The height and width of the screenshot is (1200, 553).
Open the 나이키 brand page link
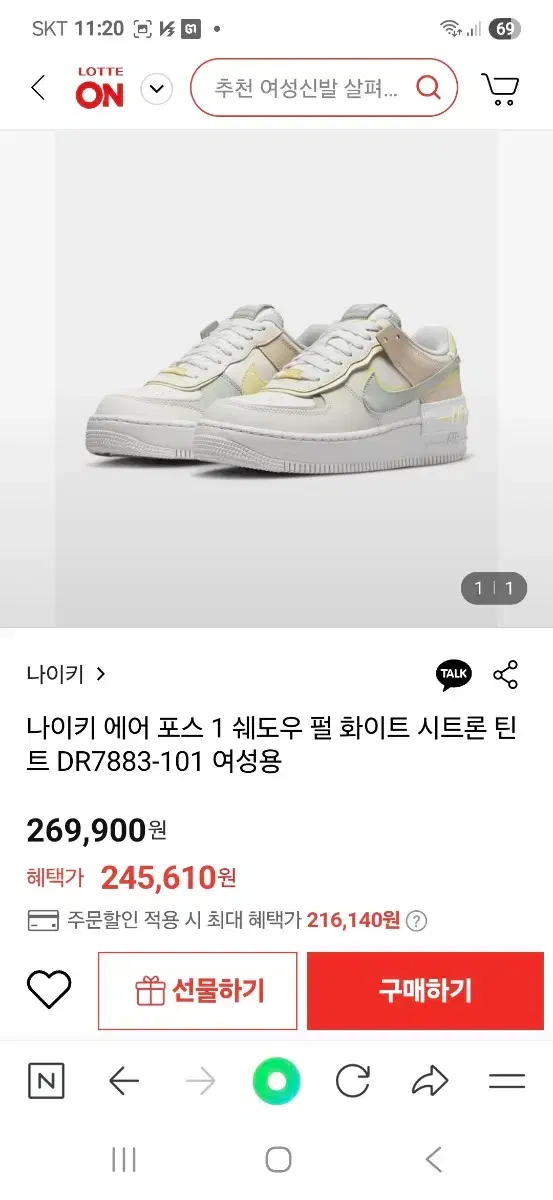66,674
